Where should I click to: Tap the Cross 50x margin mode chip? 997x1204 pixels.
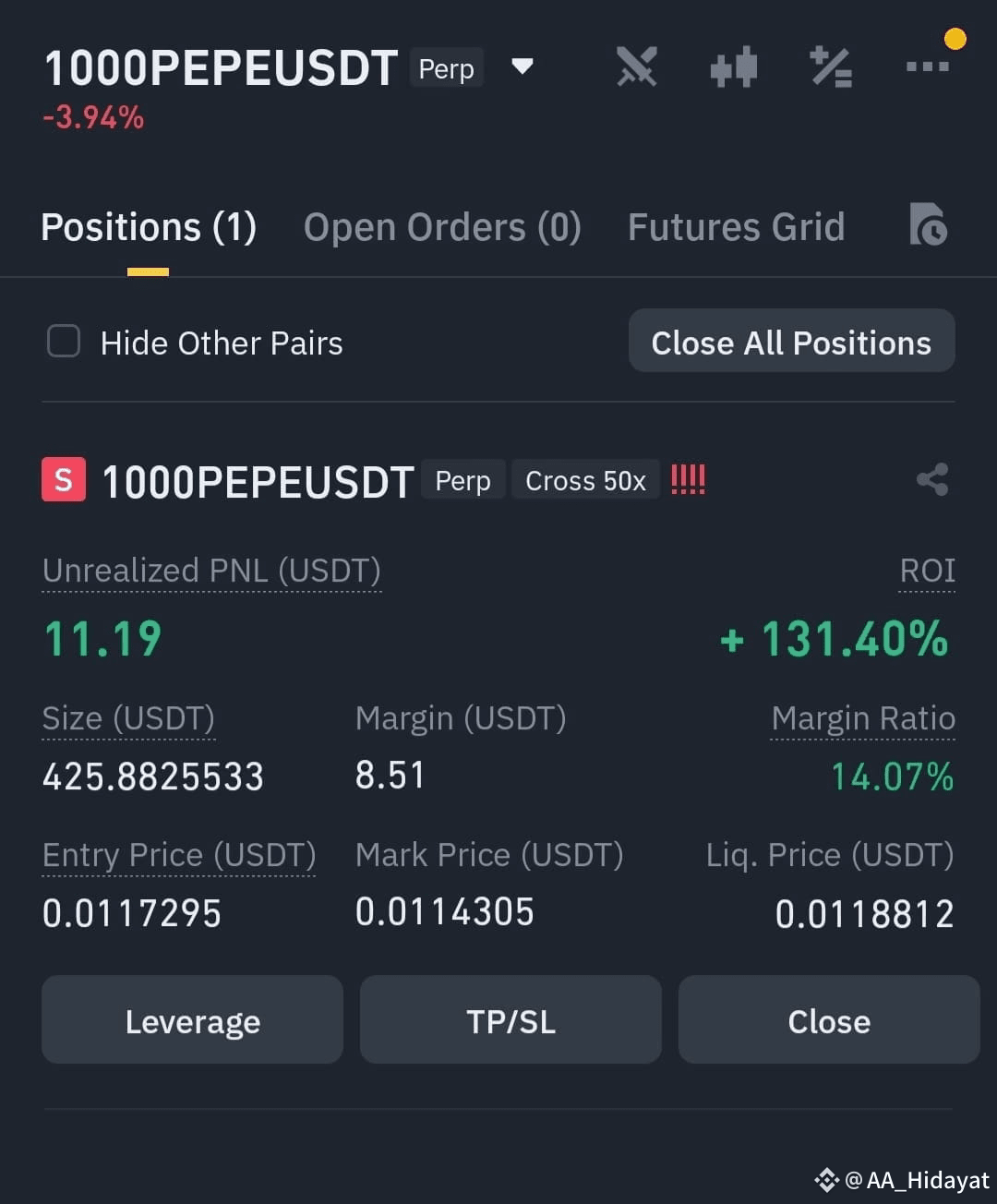pyautogui.click(x=585, y=480)
